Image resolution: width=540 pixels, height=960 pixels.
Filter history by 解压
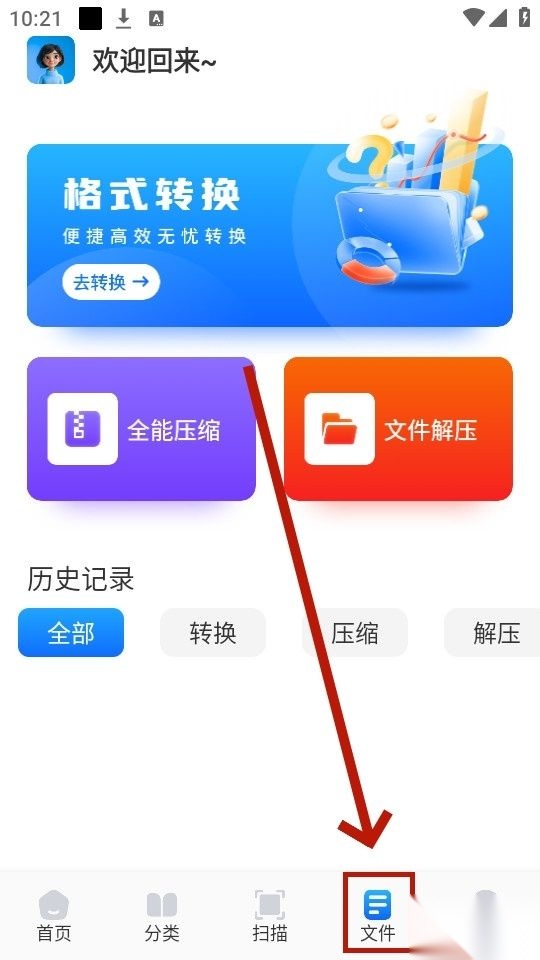point(493,632)
